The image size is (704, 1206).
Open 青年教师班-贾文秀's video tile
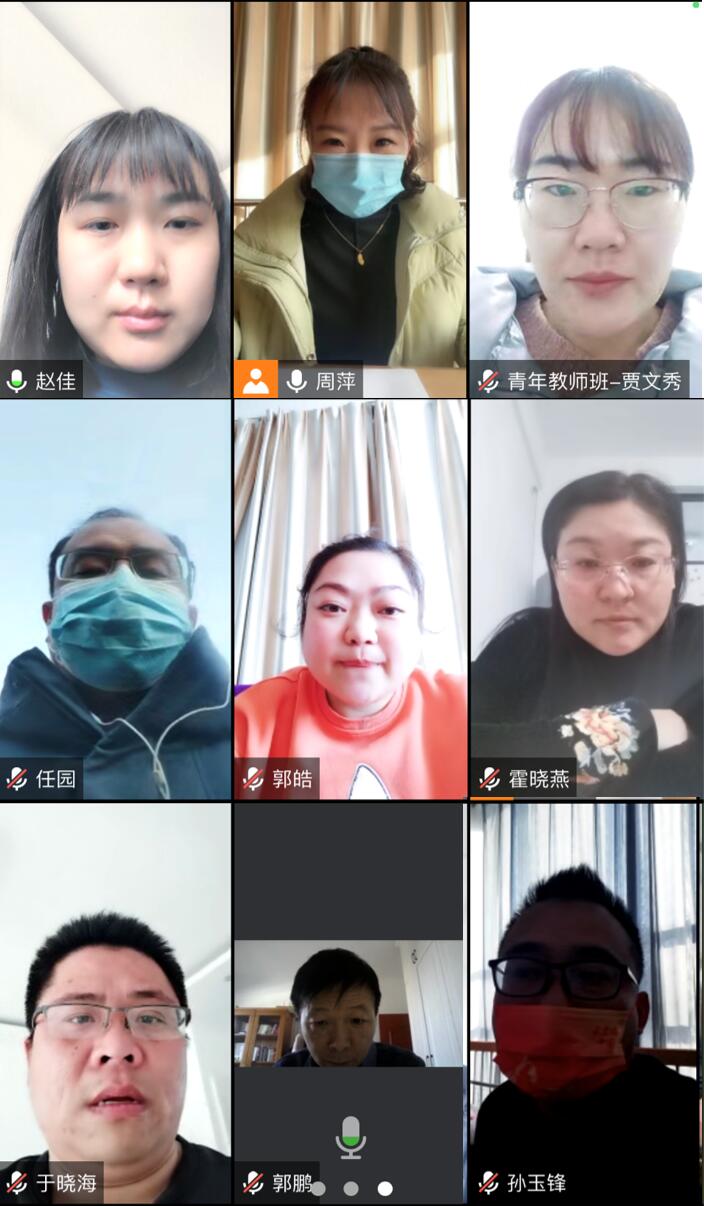click(x=586, y=200)
